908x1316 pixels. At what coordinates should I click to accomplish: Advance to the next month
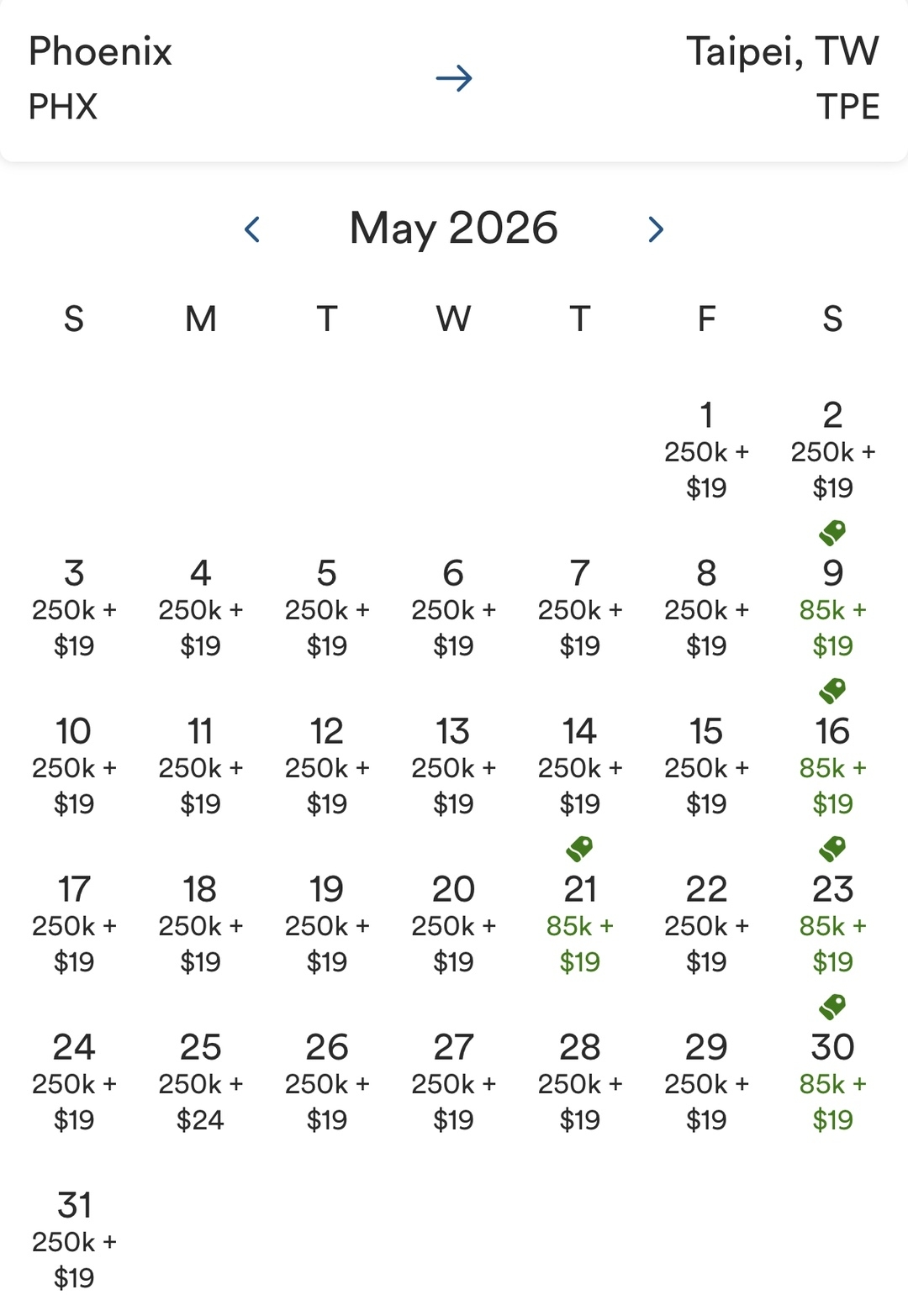[656, 229]
